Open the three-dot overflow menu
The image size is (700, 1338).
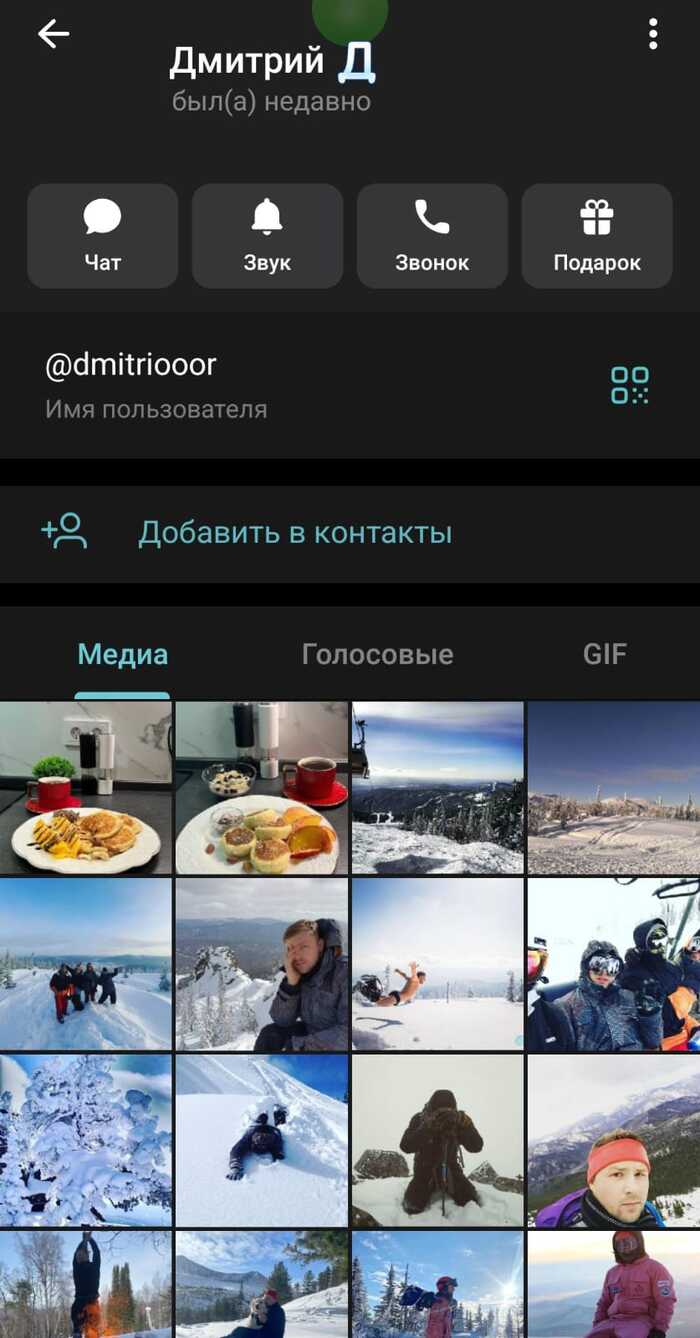(653, 34)
